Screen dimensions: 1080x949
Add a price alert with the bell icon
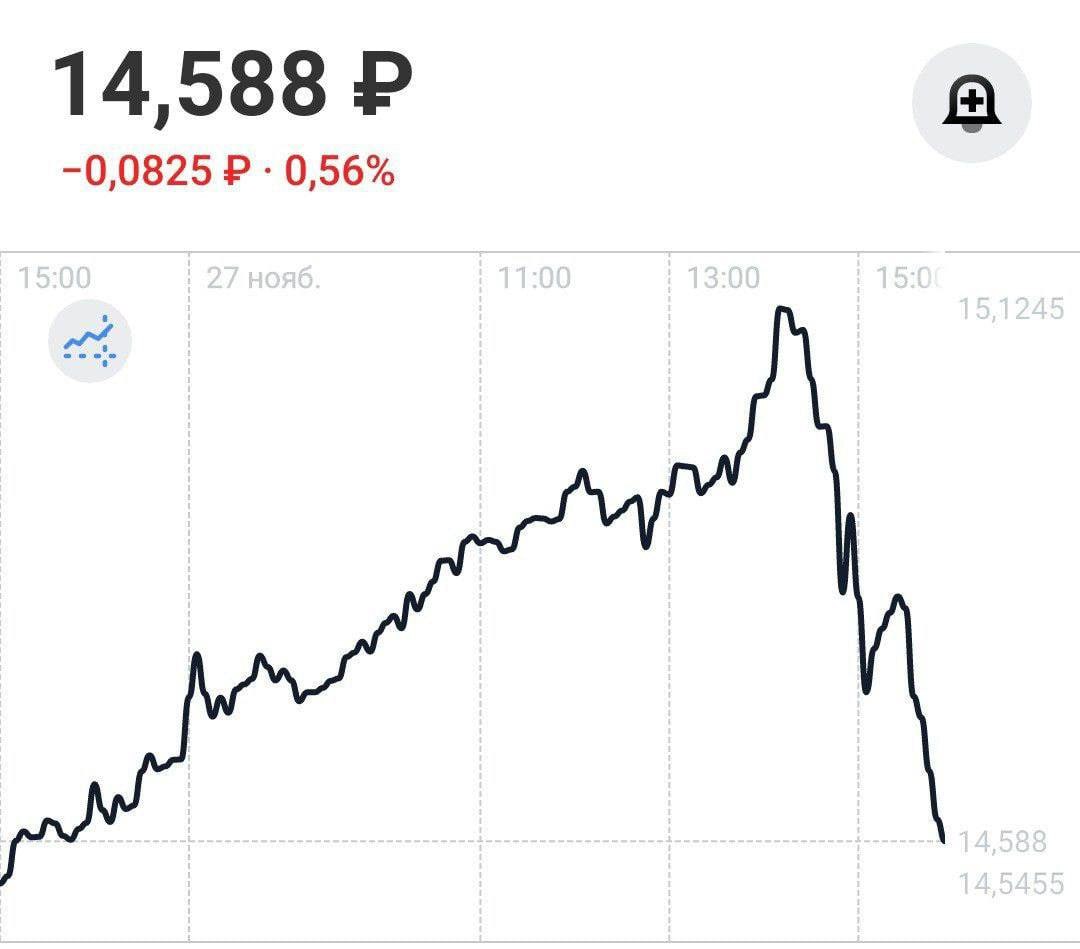(971, 103)
